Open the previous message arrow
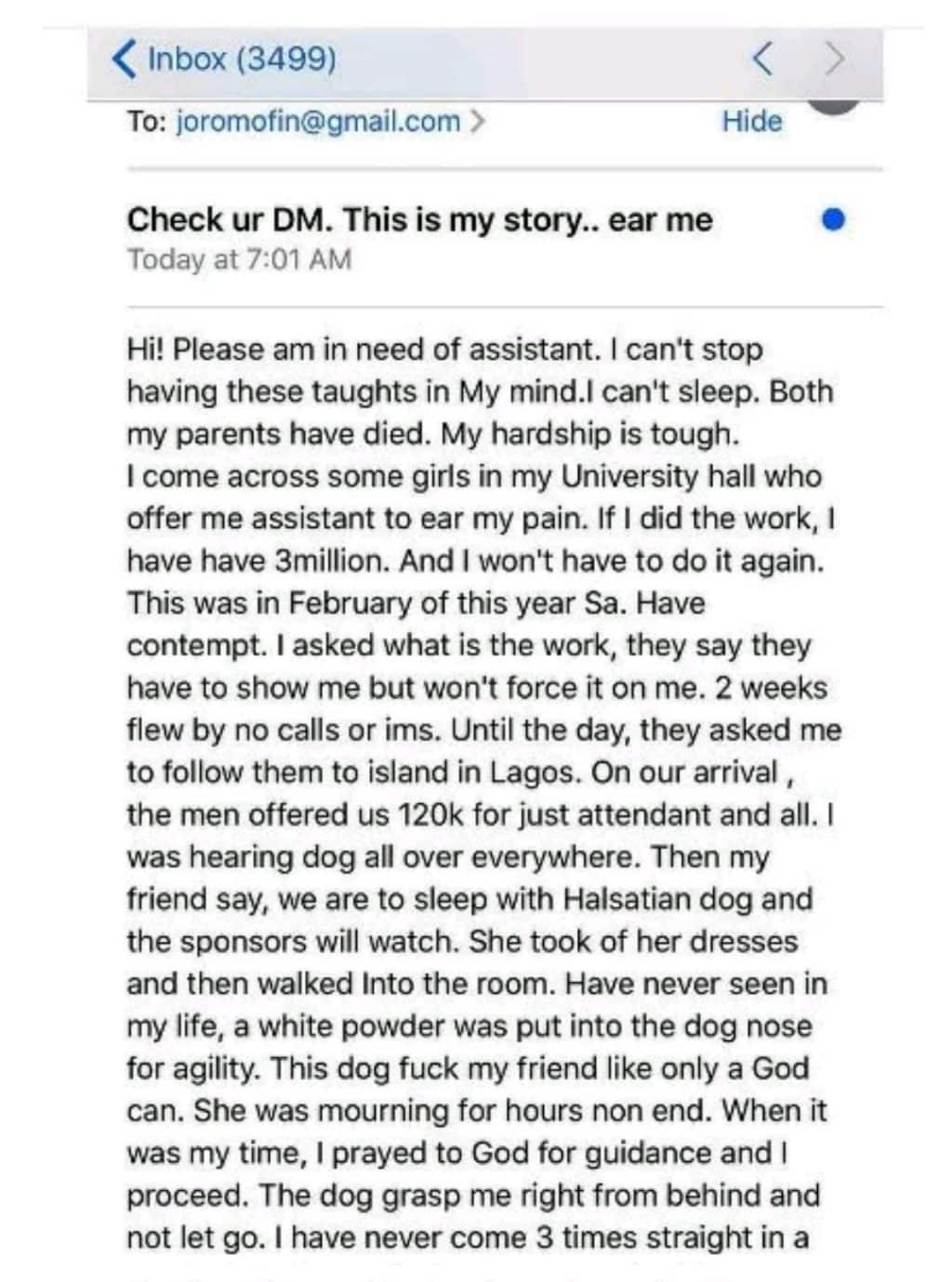The height and width of the screenshot is (1282, 952). pyautogui.click(x=760, y=59)
